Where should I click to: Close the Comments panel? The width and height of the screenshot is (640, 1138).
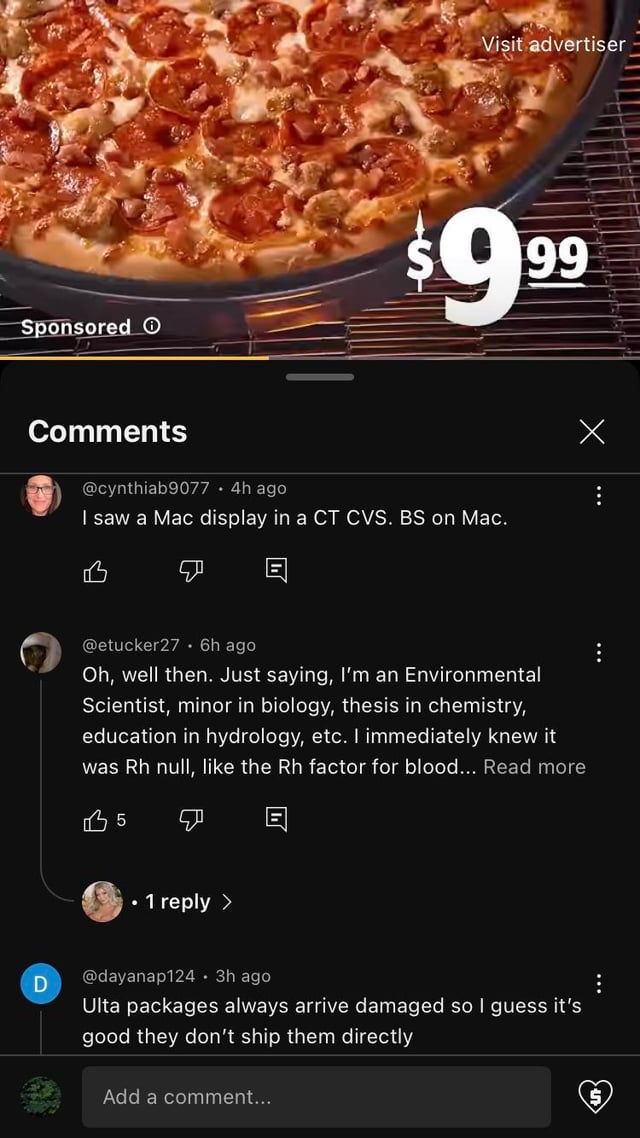[x=592, y=431]
